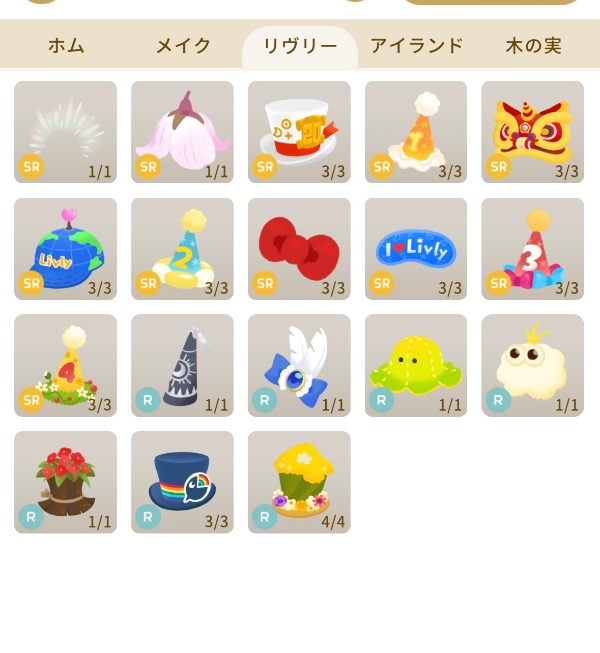Switch to the ホム tab
Image resolution: width=600 pixels, height=653 pixels.
point(66,46)
